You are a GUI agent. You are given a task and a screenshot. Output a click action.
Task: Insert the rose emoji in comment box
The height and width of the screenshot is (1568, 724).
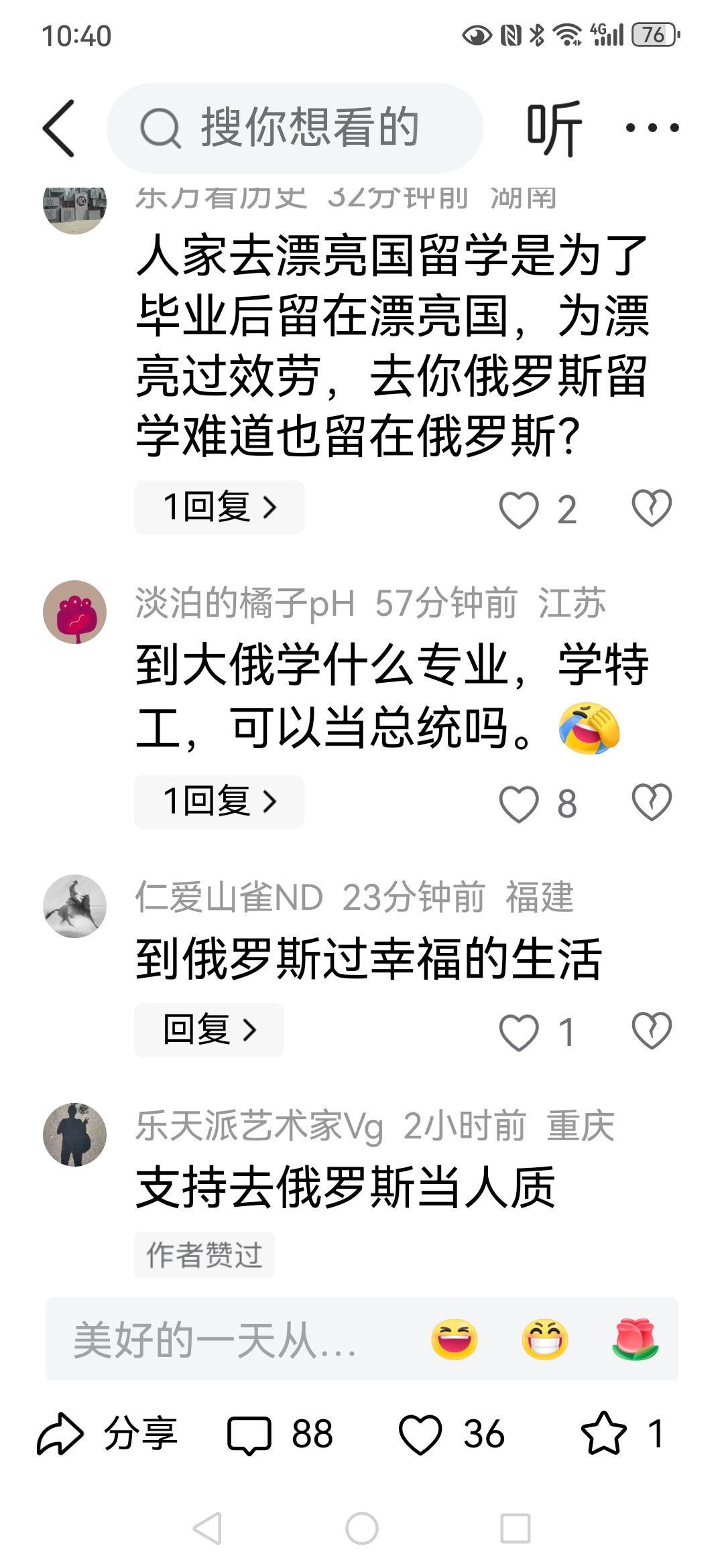click(636, 1340)
